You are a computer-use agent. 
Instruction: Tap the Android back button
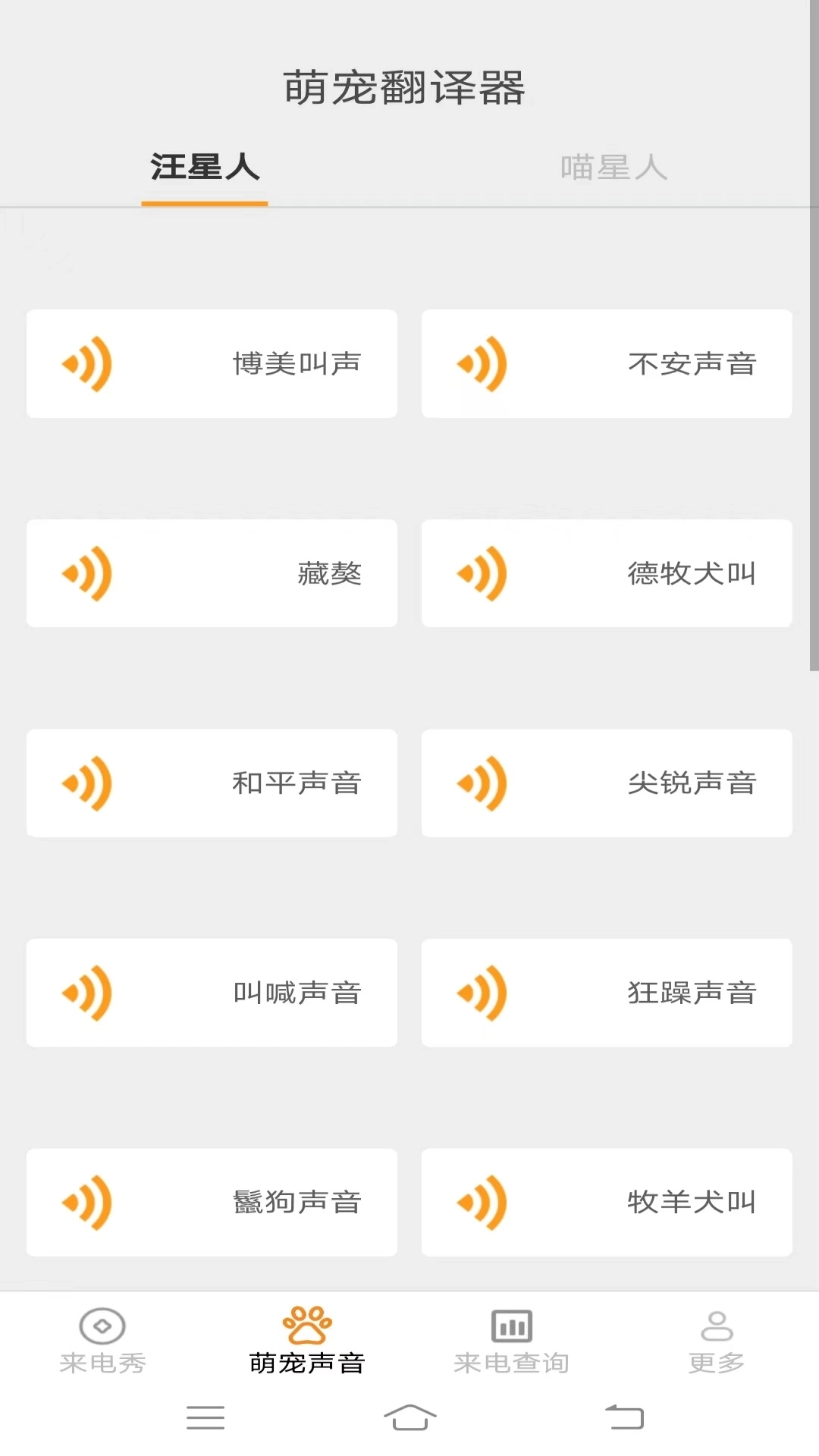pos(623,1417)
